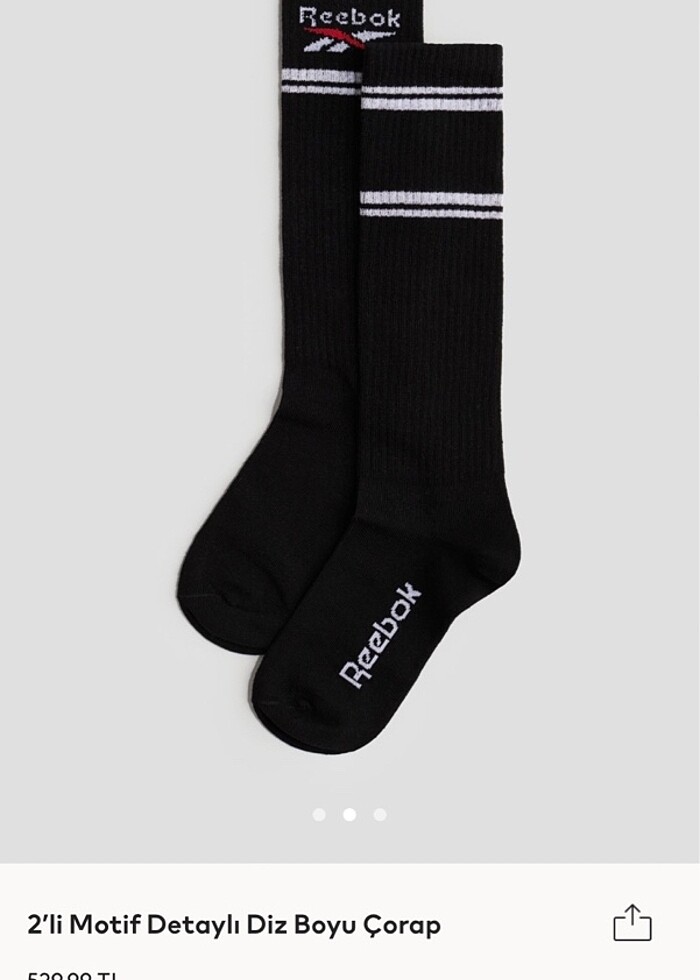Jump to the first photo dot

[319, 814]
